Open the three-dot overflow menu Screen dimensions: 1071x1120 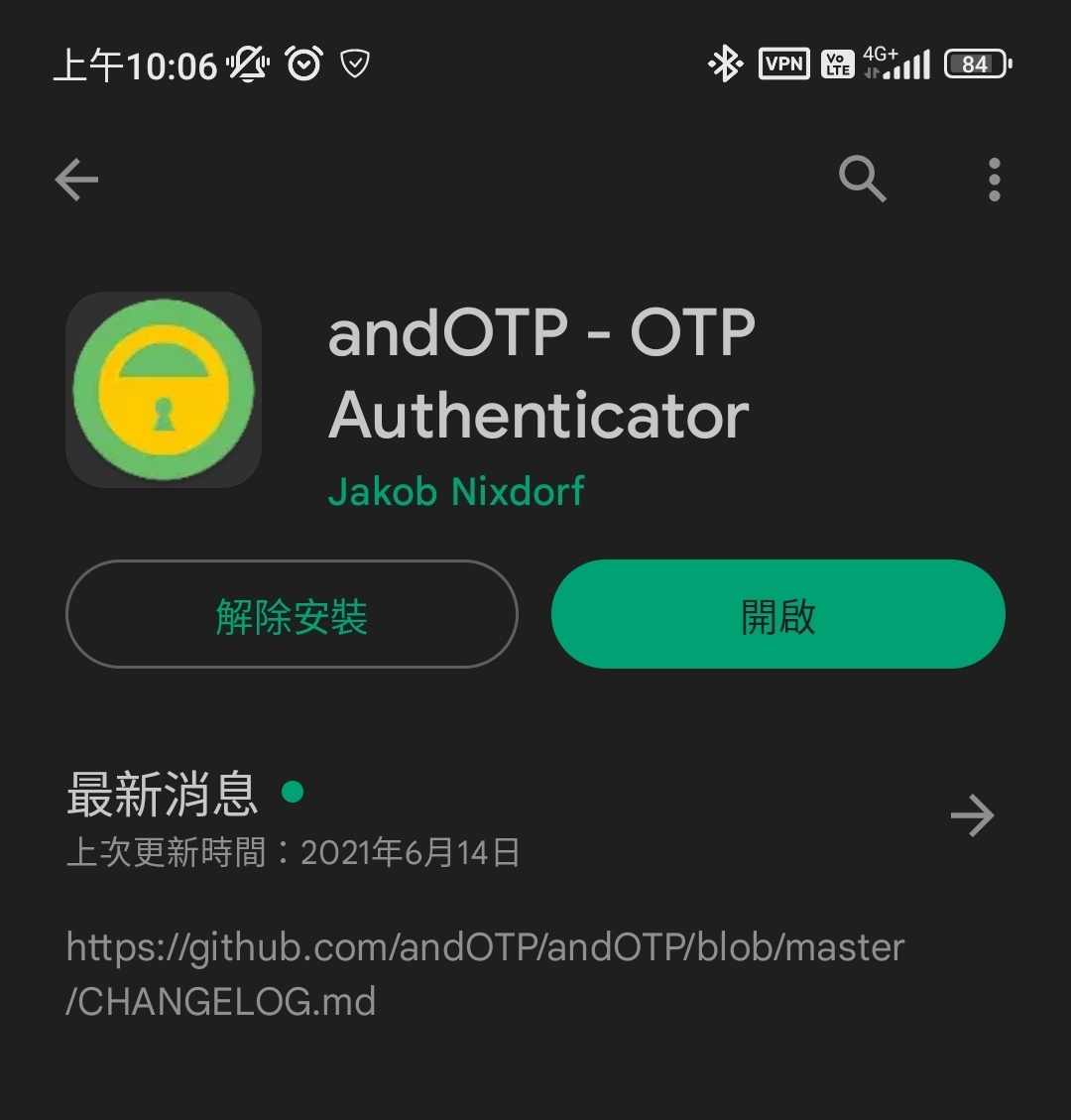pyautogui.click(x=994, y=180)
